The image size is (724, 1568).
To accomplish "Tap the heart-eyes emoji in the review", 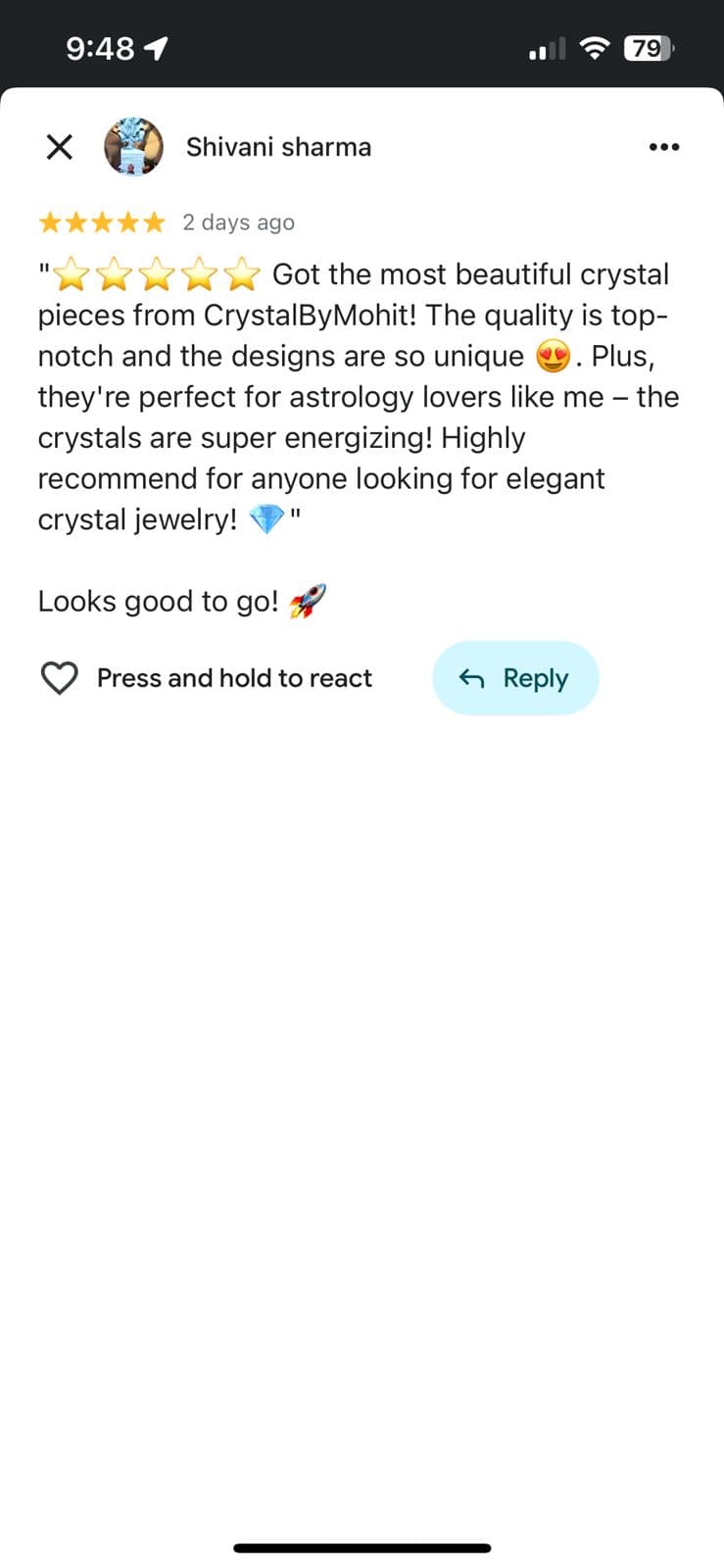I will 551,356.
